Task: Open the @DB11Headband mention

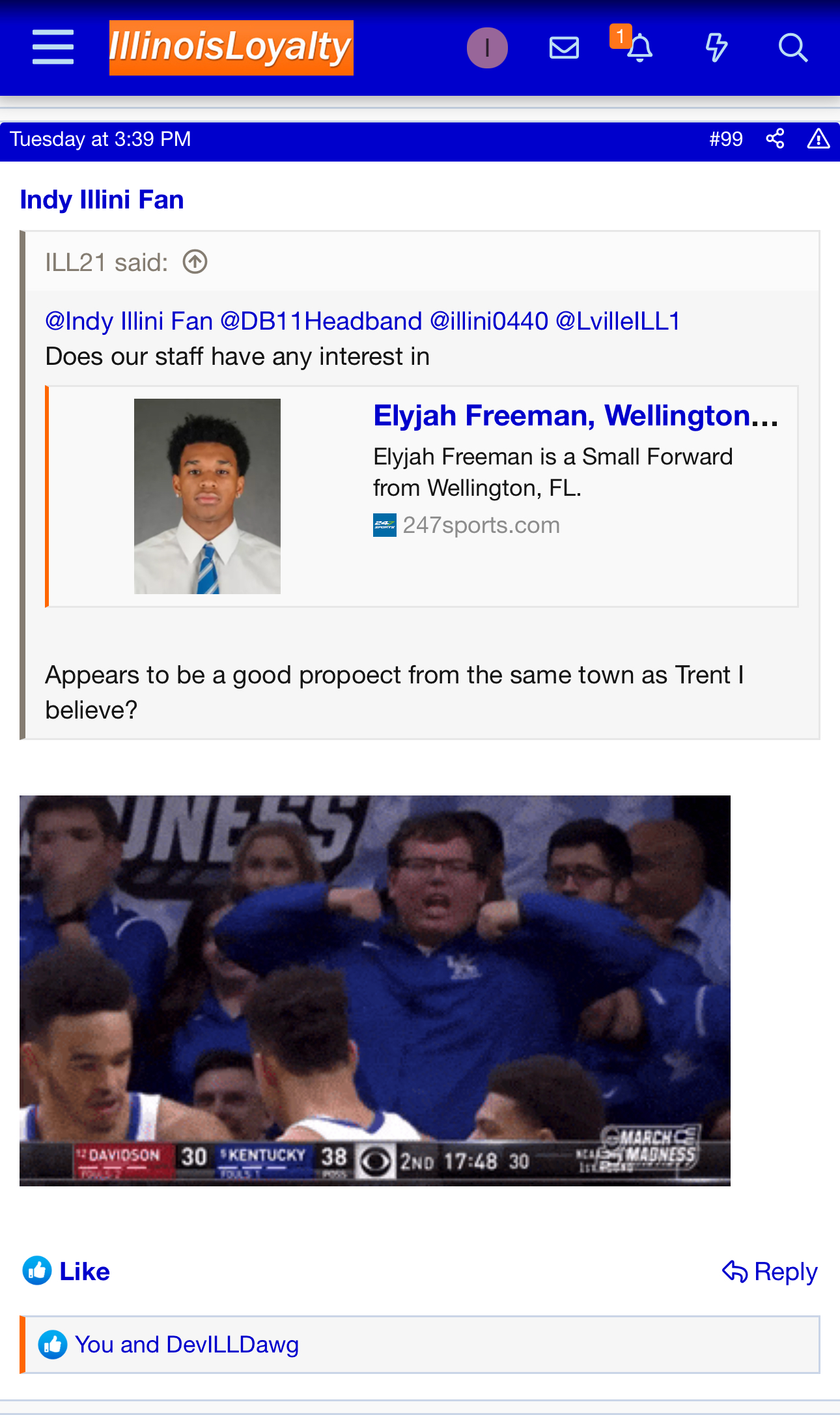Action: pos(321,321)
